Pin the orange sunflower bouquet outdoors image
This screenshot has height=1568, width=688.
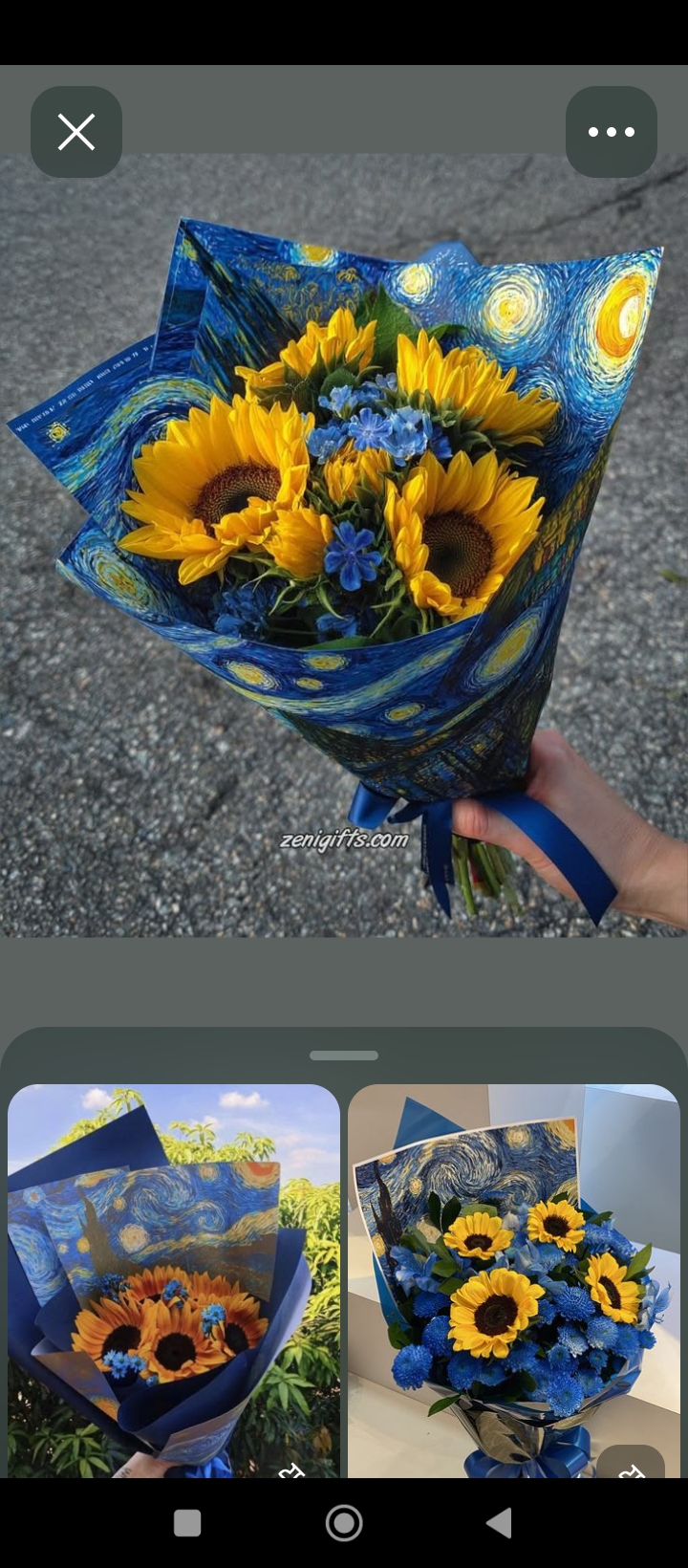point(291,1469)
